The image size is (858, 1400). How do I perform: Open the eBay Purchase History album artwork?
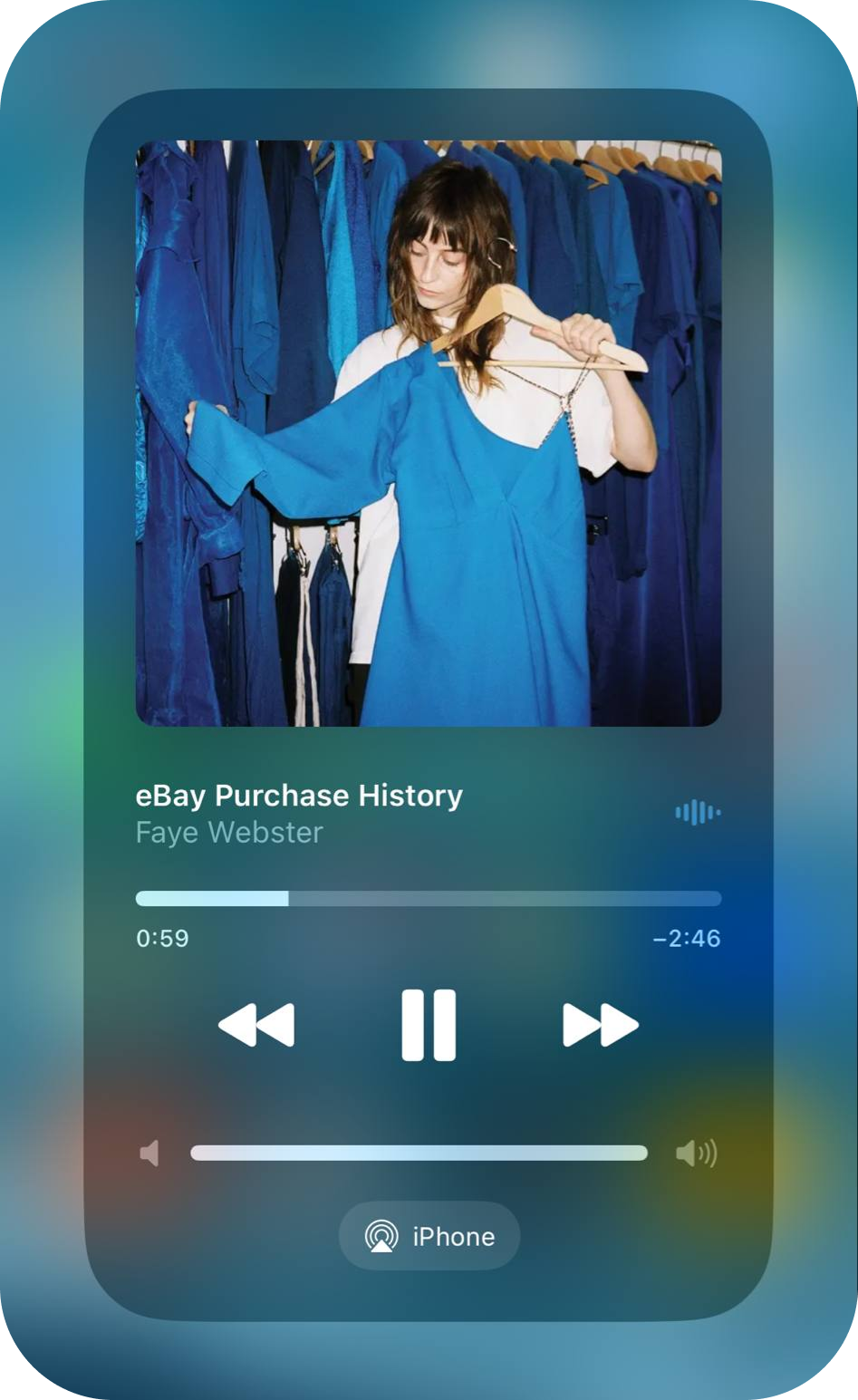[429, 433]
